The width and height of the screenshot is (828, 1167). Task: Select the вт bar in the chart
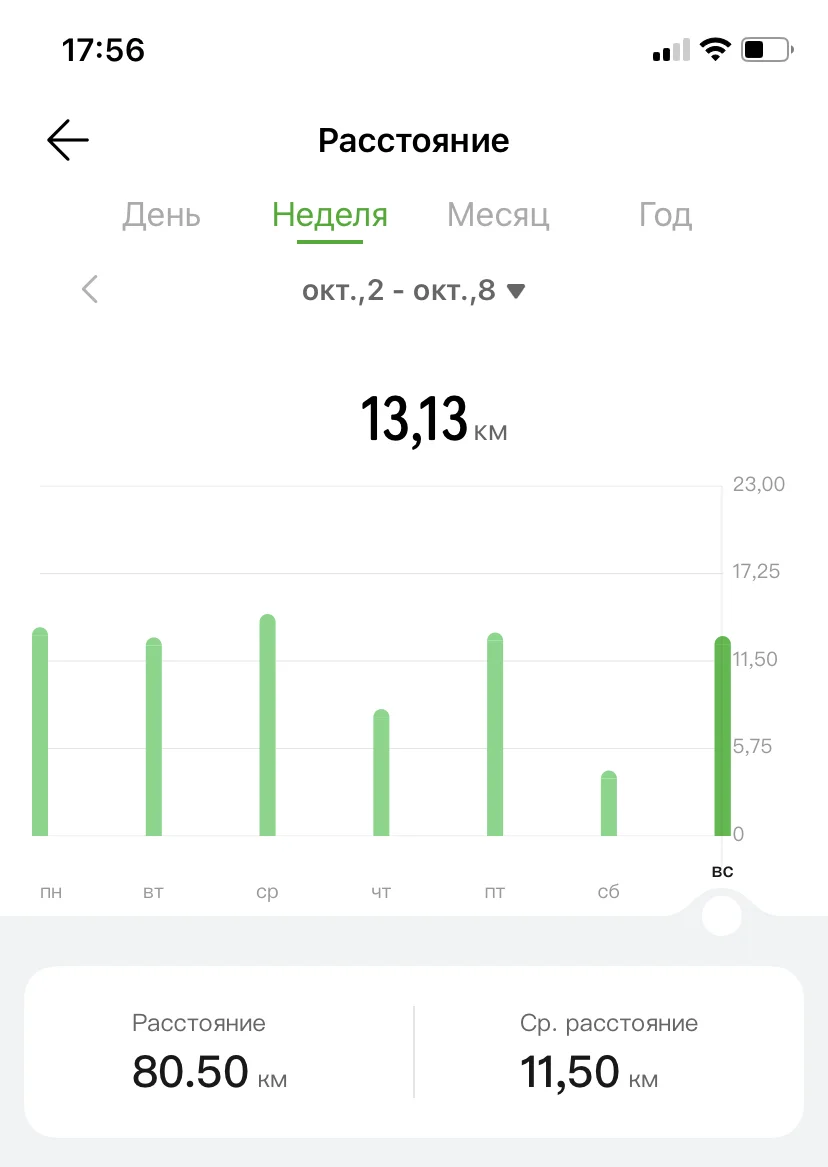point(153,738)
